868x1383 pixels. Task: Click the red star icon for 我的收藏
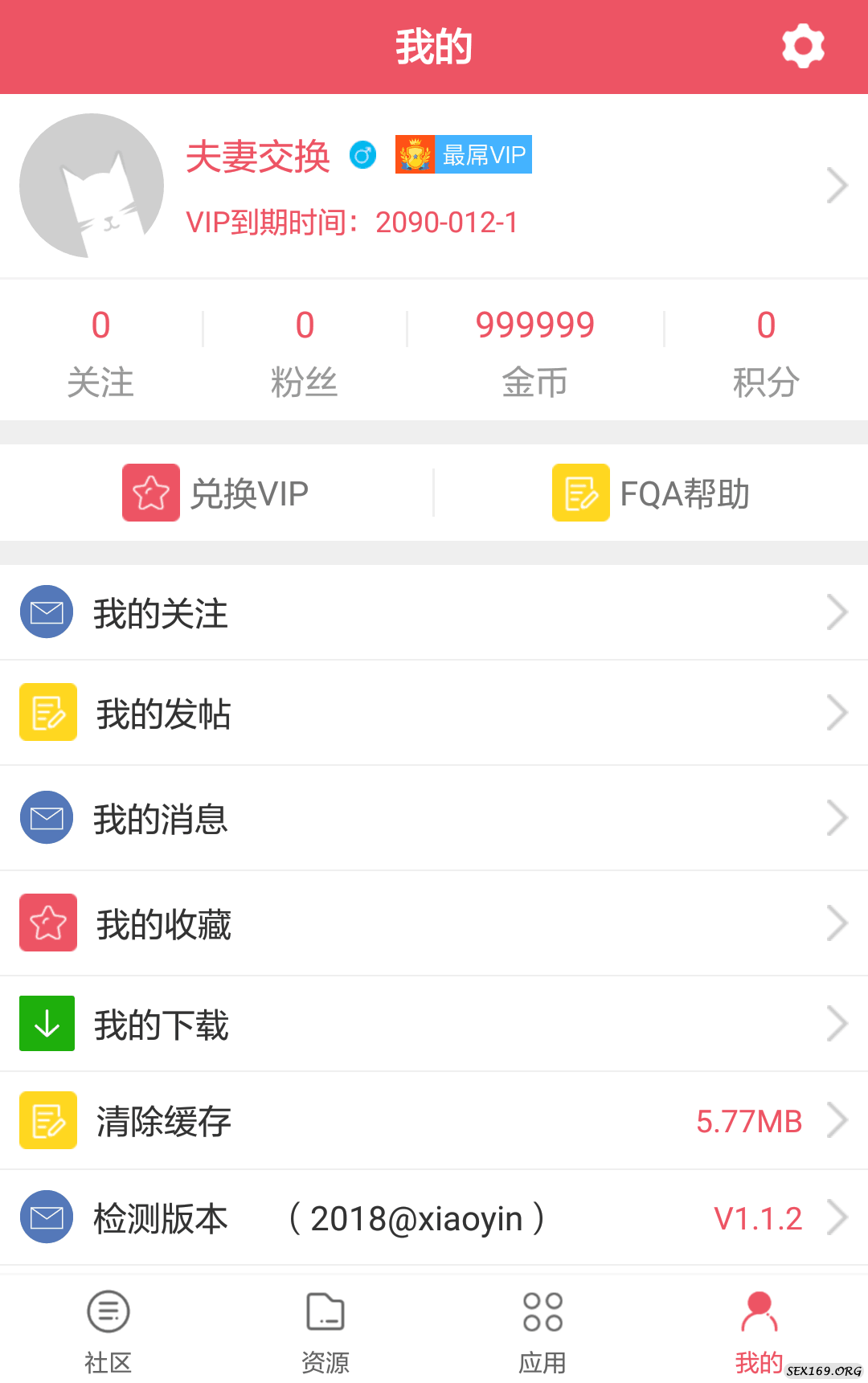tap(47, 923)
